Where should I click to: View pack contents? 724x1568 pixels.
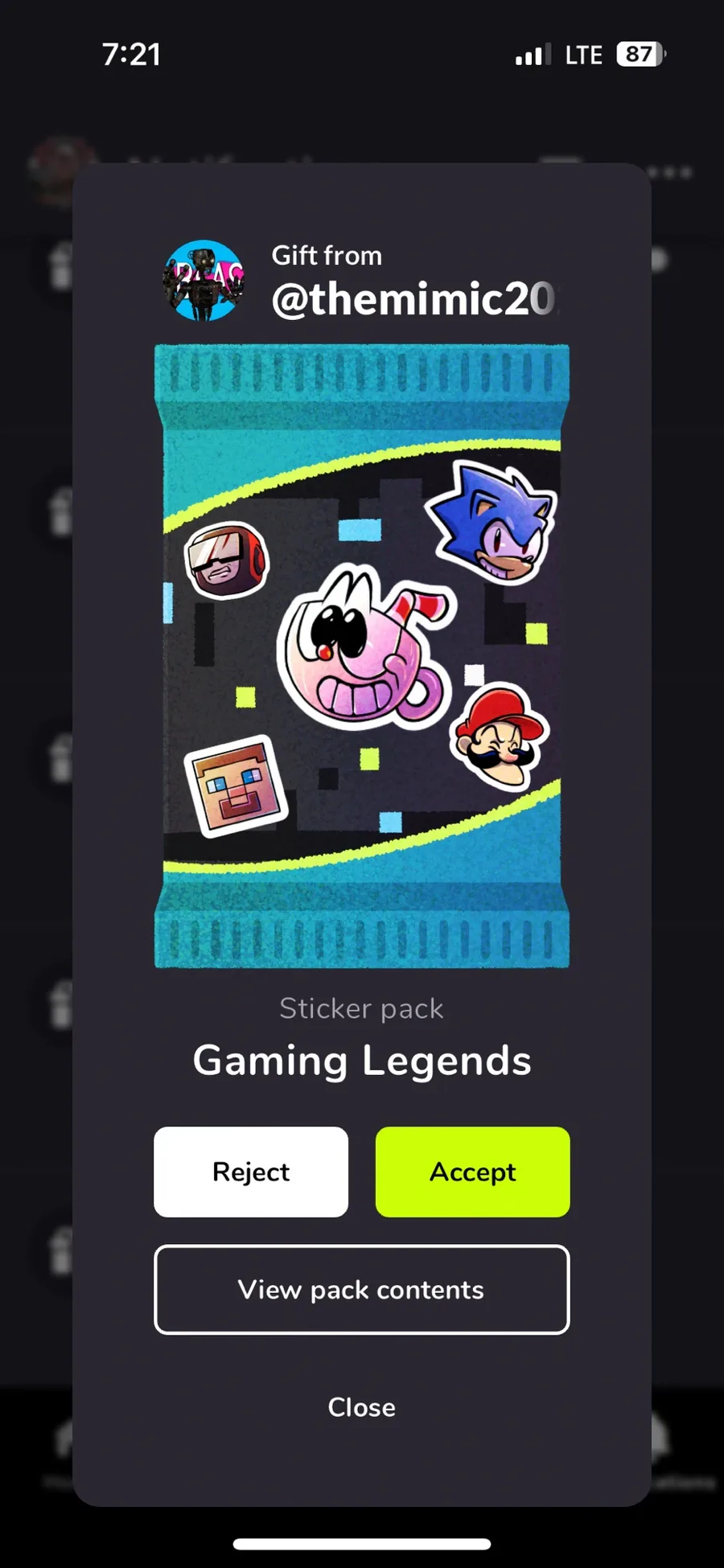coord(362,1290)
